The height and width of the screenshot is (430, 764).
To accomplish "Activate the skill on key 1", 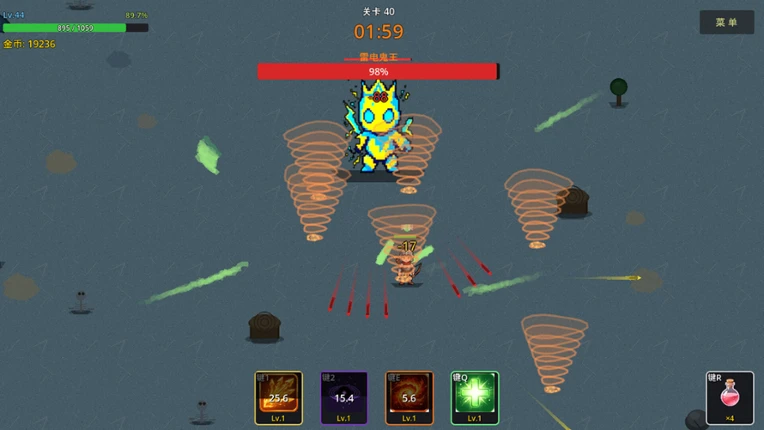I will tap(279, 398).
